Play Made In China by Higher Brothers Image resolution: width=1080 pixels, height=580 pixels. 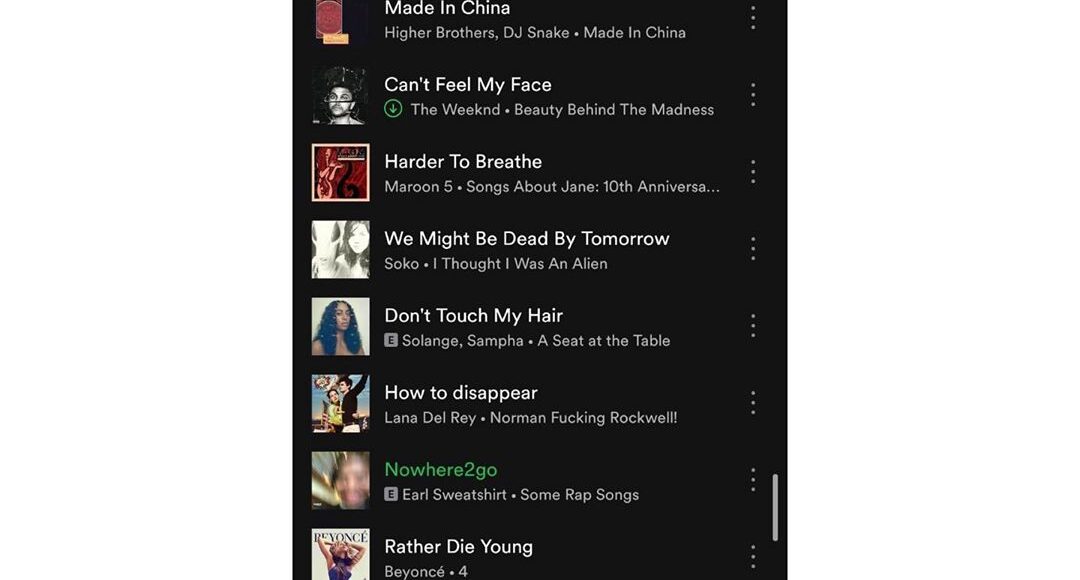447,10
